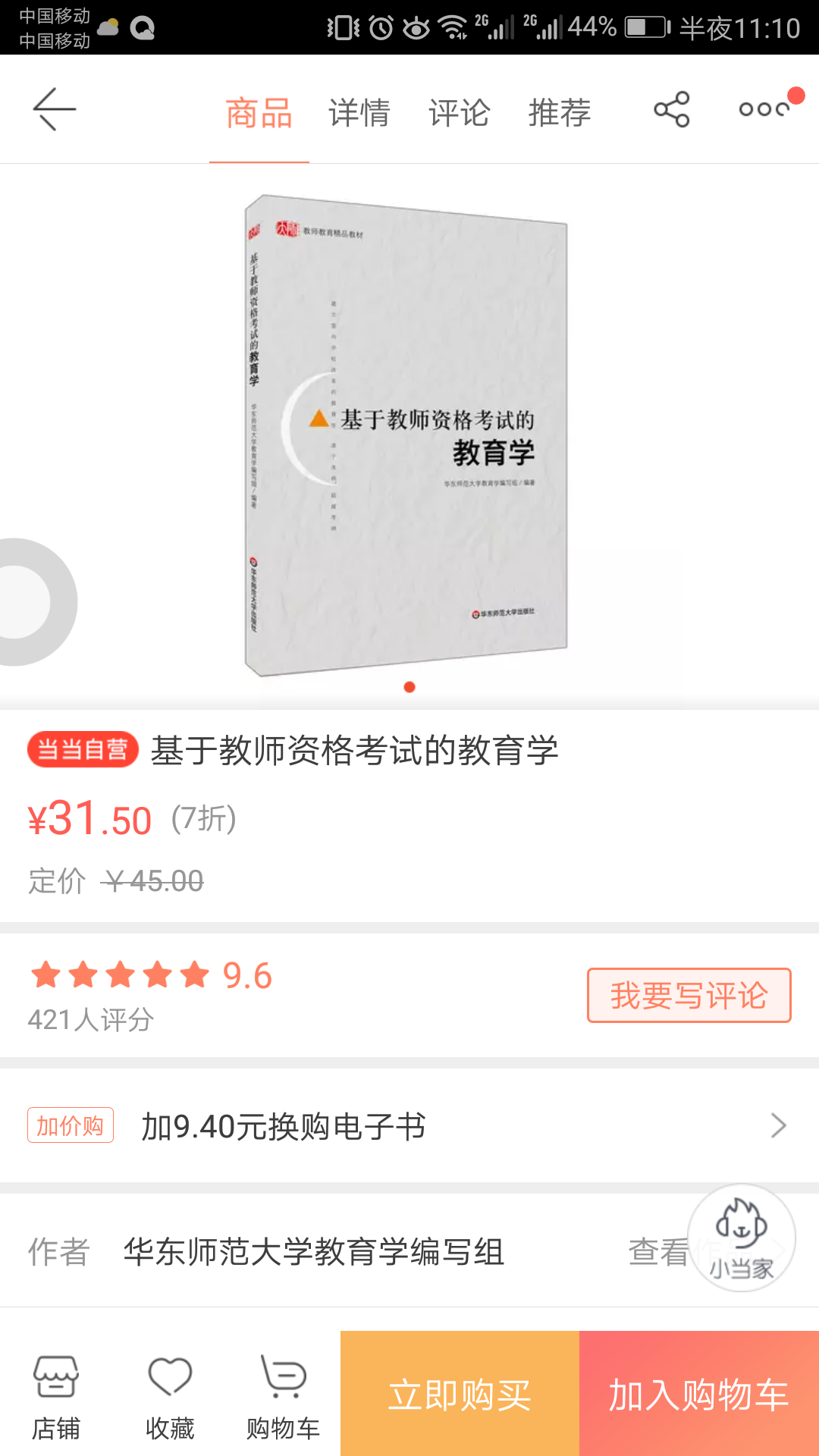View the author row for 华东师范大学教育学编写组
This screenshot has width=819, height=1456.
(x=314, y=1251)
